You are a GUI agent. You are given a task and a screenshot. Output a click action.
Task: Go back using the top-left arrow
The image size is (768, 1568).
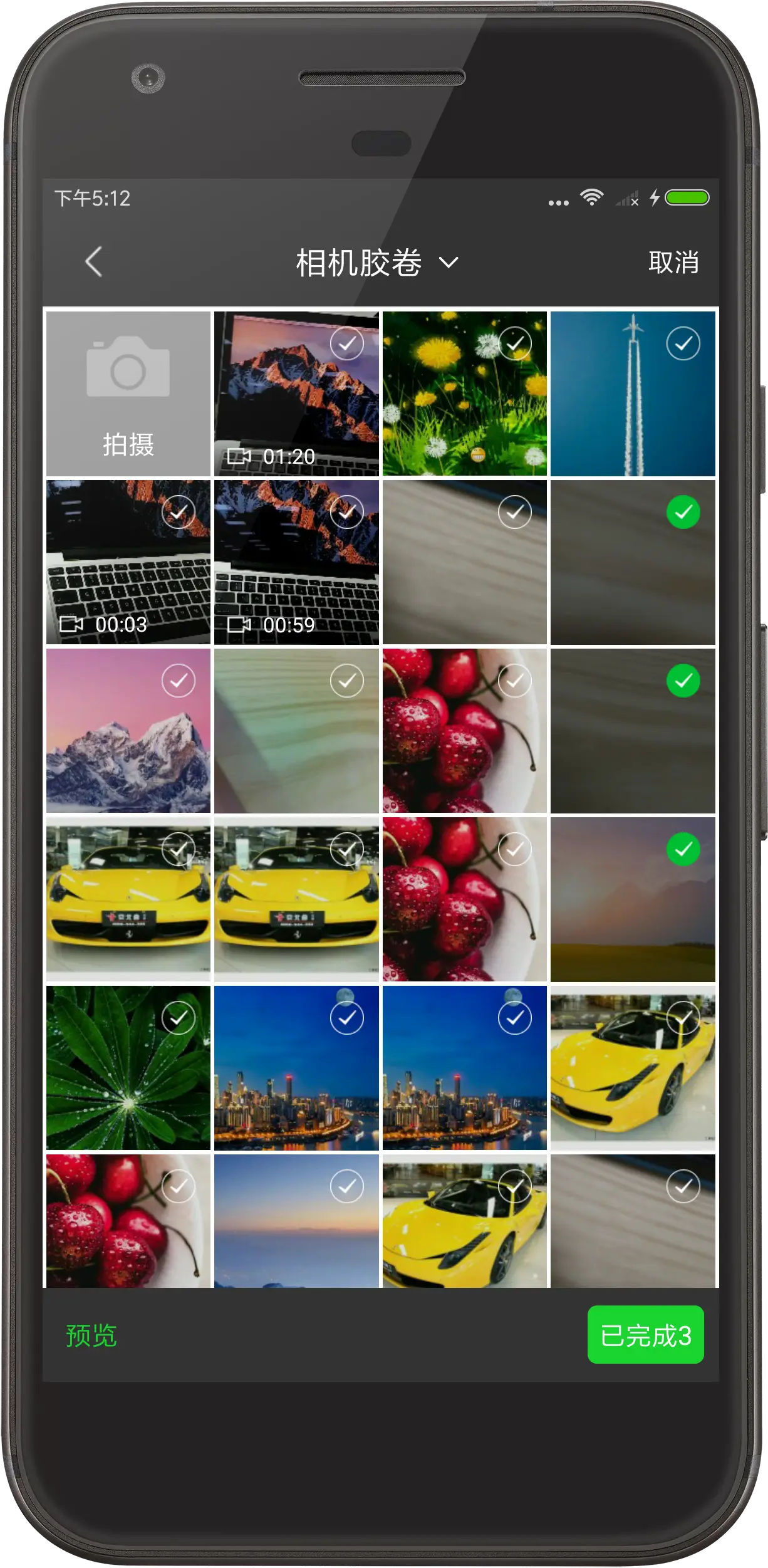(x=94, y=262)
